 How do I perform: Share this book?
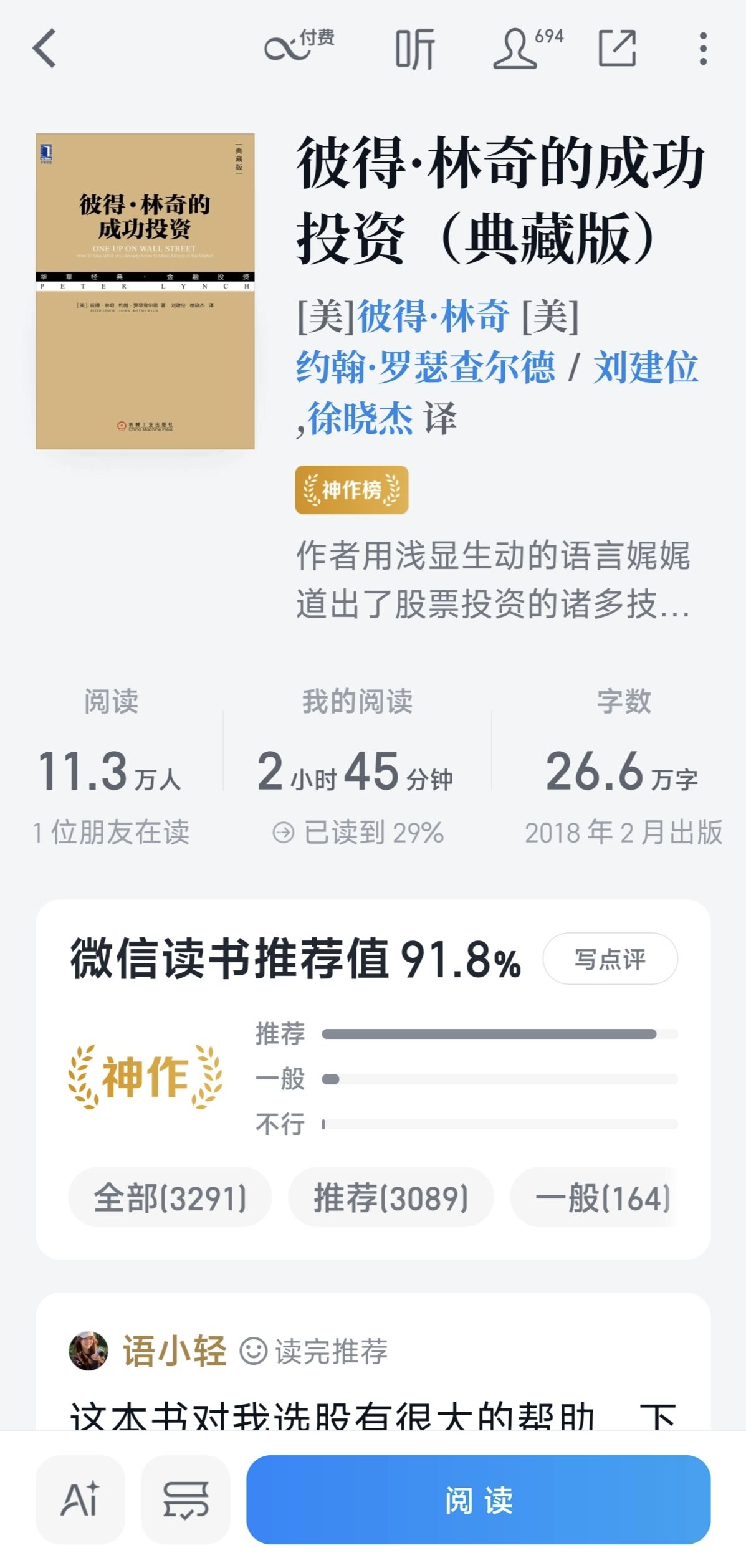[617, 48]
